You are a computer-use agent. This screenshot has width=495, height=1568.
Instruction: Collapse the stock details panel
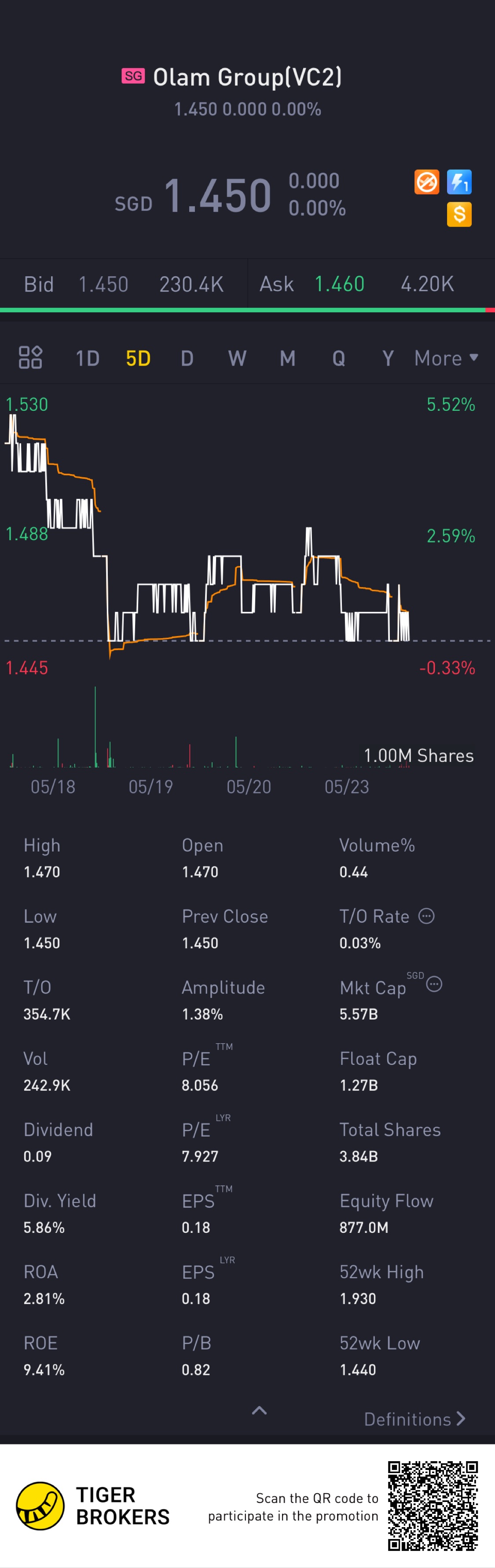click(x=259, y=1411)
